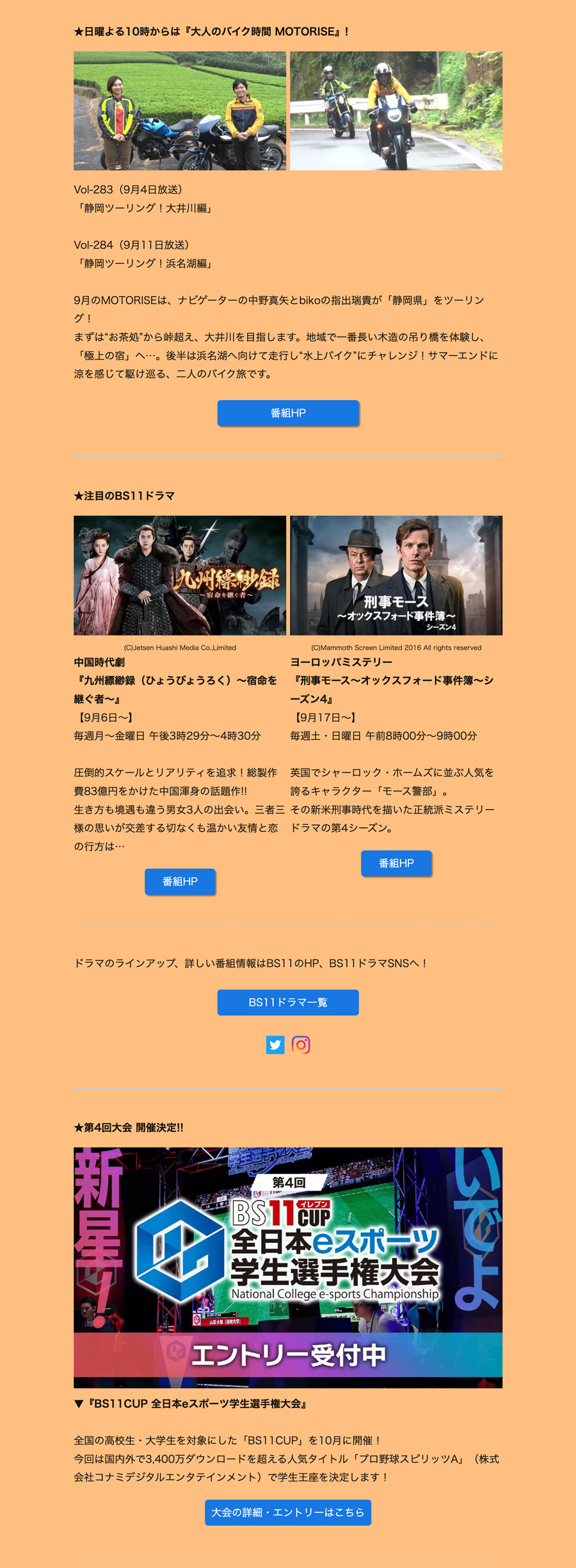Open BS11 drama Instagram page

click(x=301, y=1045)
